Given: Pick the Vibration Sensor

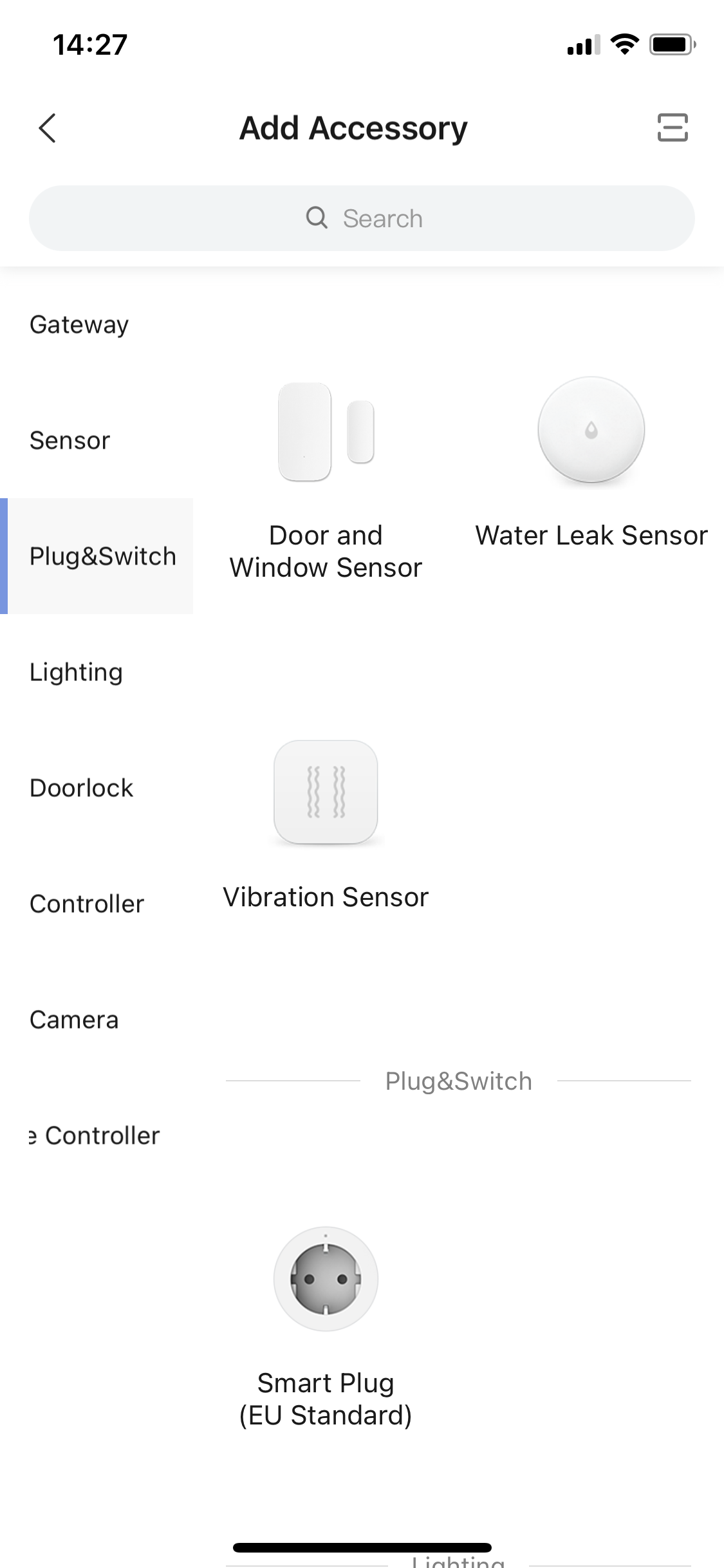Looking at the screenshot, I should click(x=326, y=824).
